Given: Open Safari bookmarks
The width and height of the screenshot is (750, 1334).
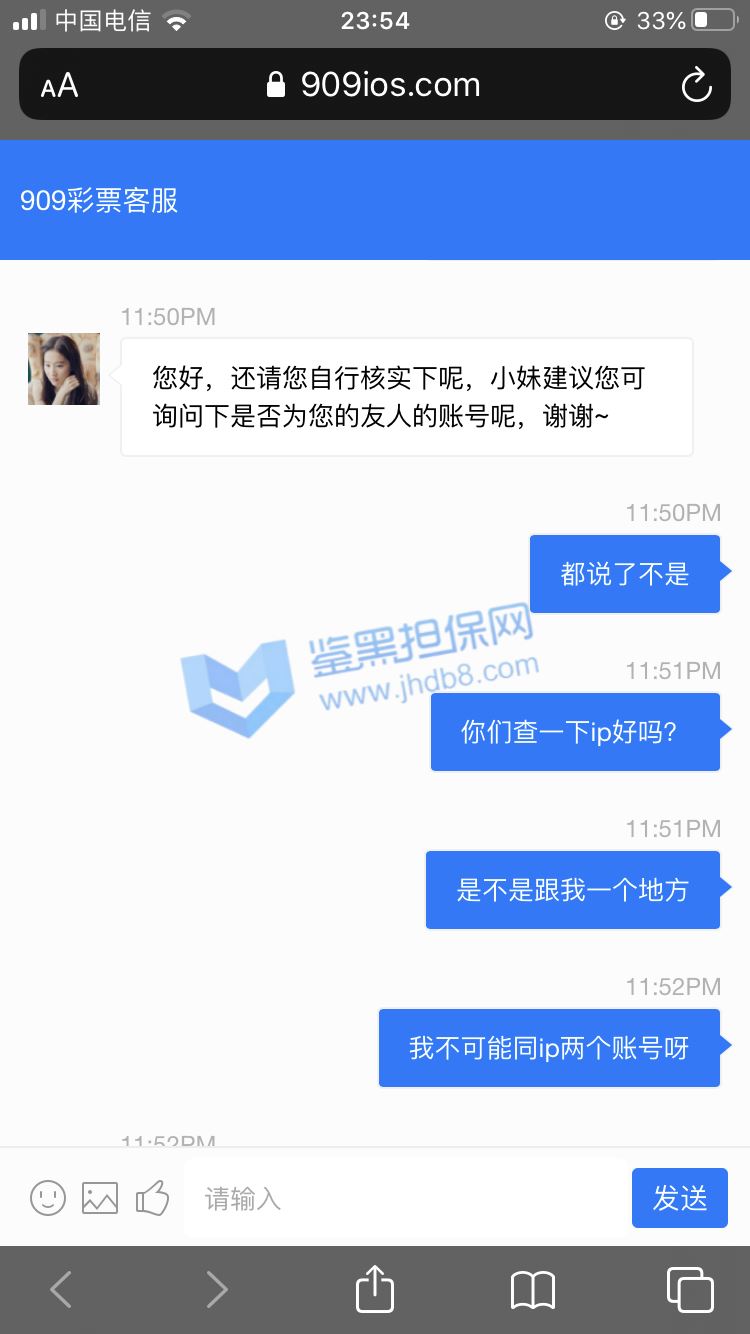Looking at the screenshot, I should (x=532, y=1290).
